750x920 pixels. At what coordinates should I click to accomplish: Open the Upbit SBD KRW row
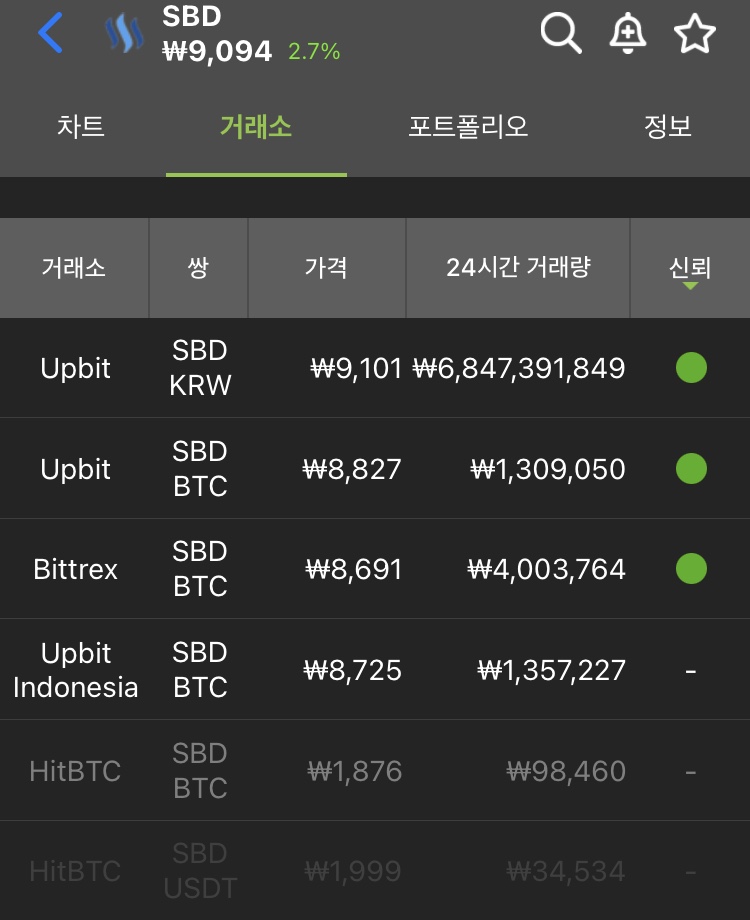pos(375,368)
